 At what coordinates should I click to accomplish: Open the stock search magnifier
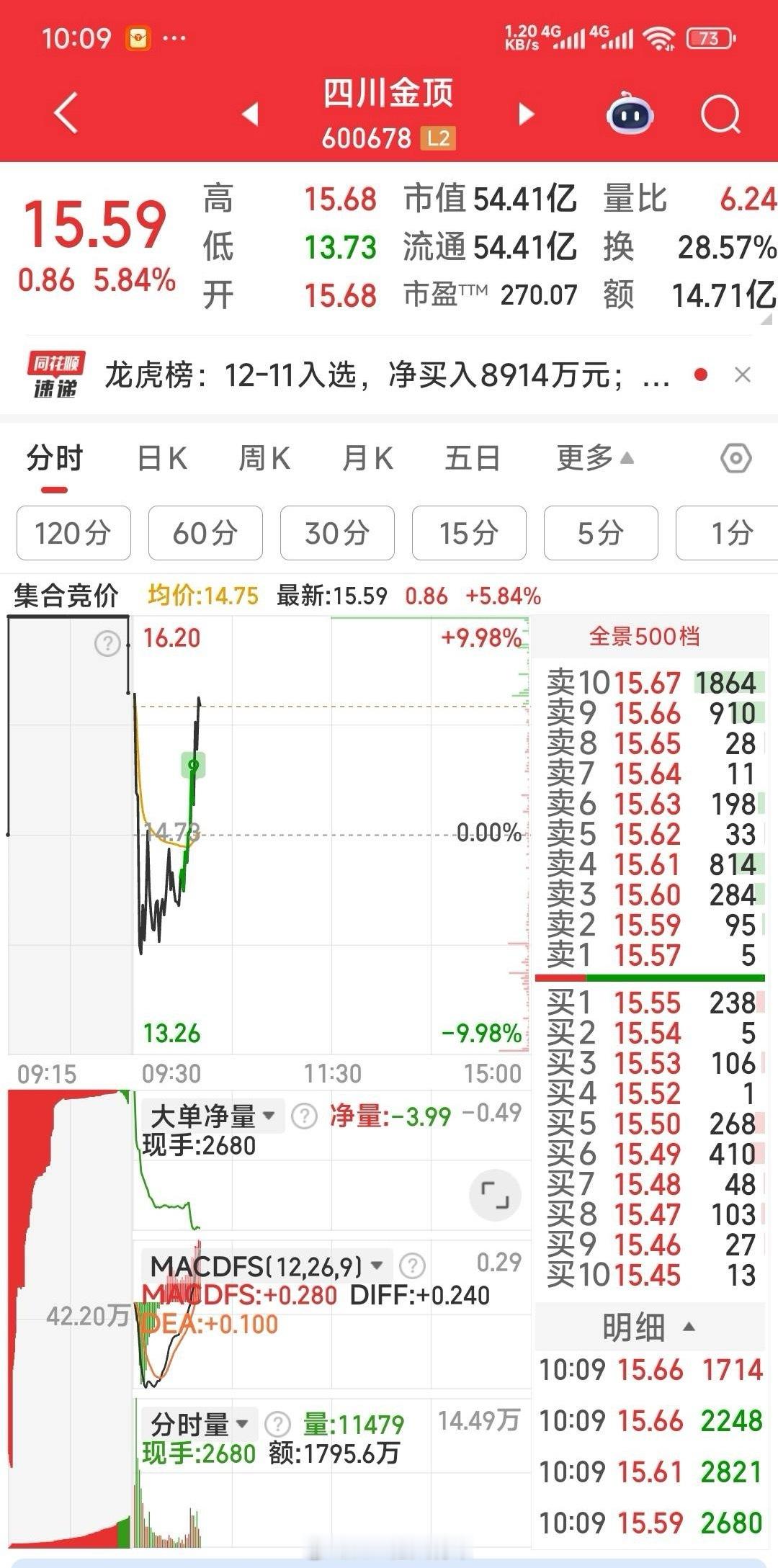click(720, 114)
